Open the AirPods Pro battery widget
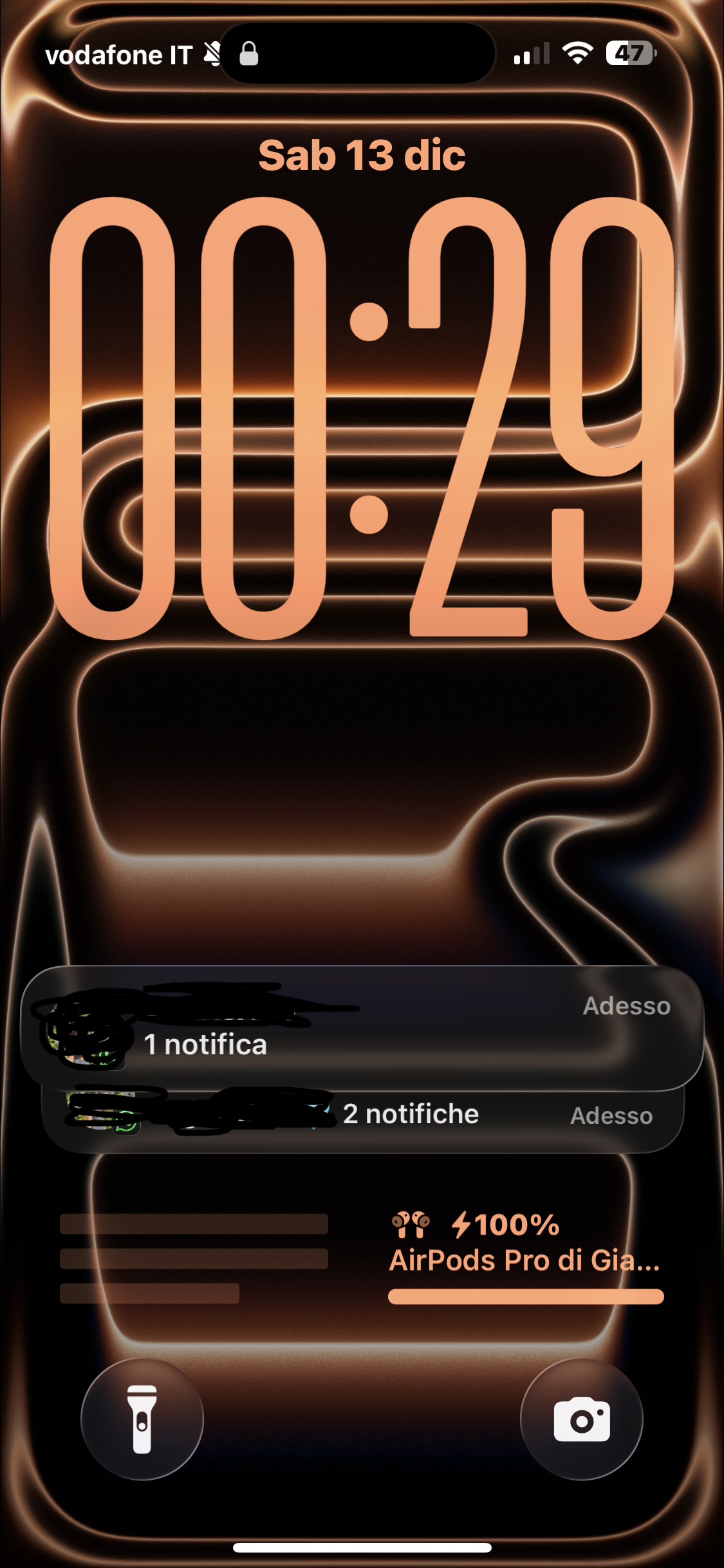This screenshot has height=1568, width=724. [525, 1255]
